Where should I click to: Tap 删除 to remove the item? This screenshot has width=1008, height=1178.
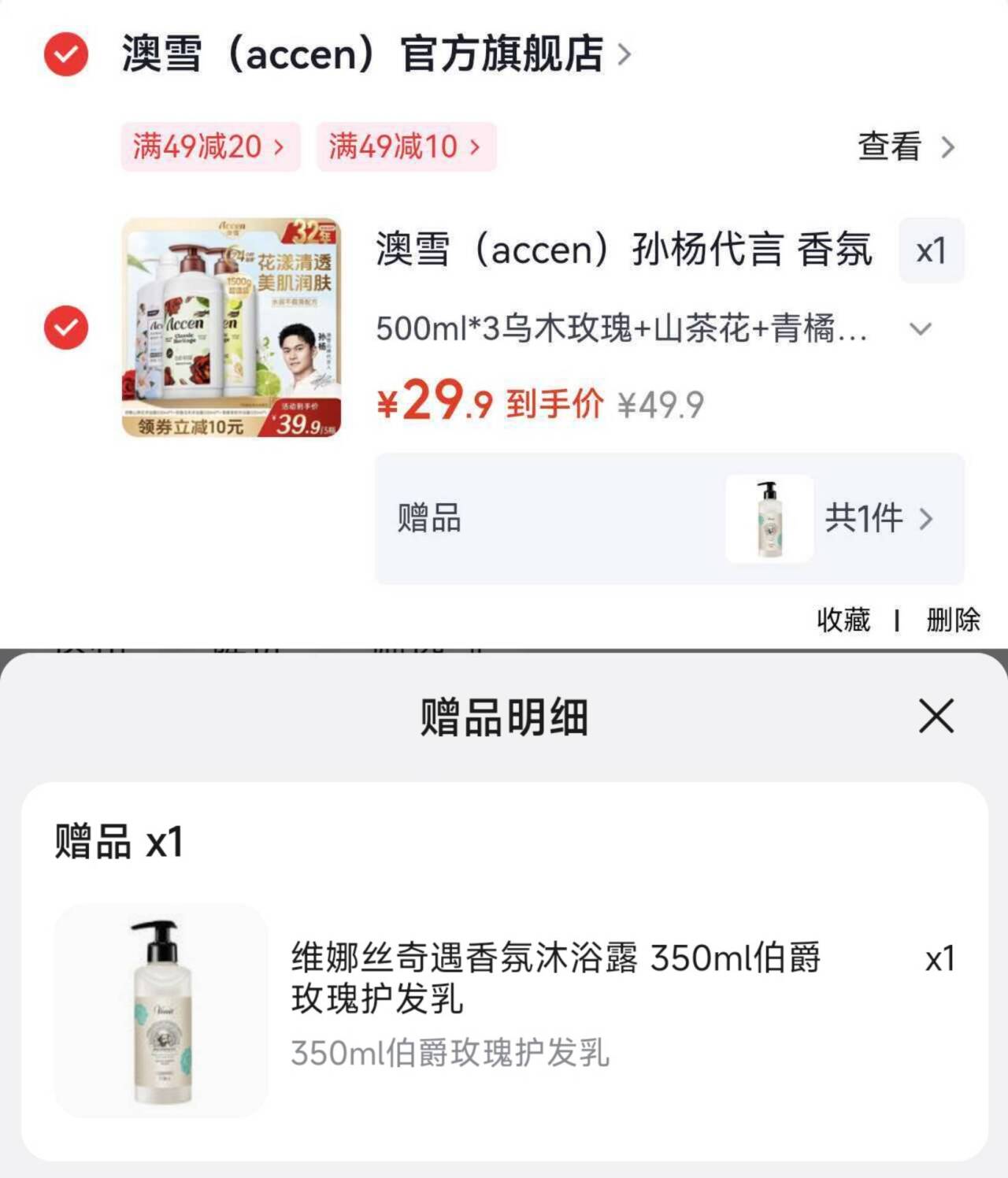(x=953, y=620)
